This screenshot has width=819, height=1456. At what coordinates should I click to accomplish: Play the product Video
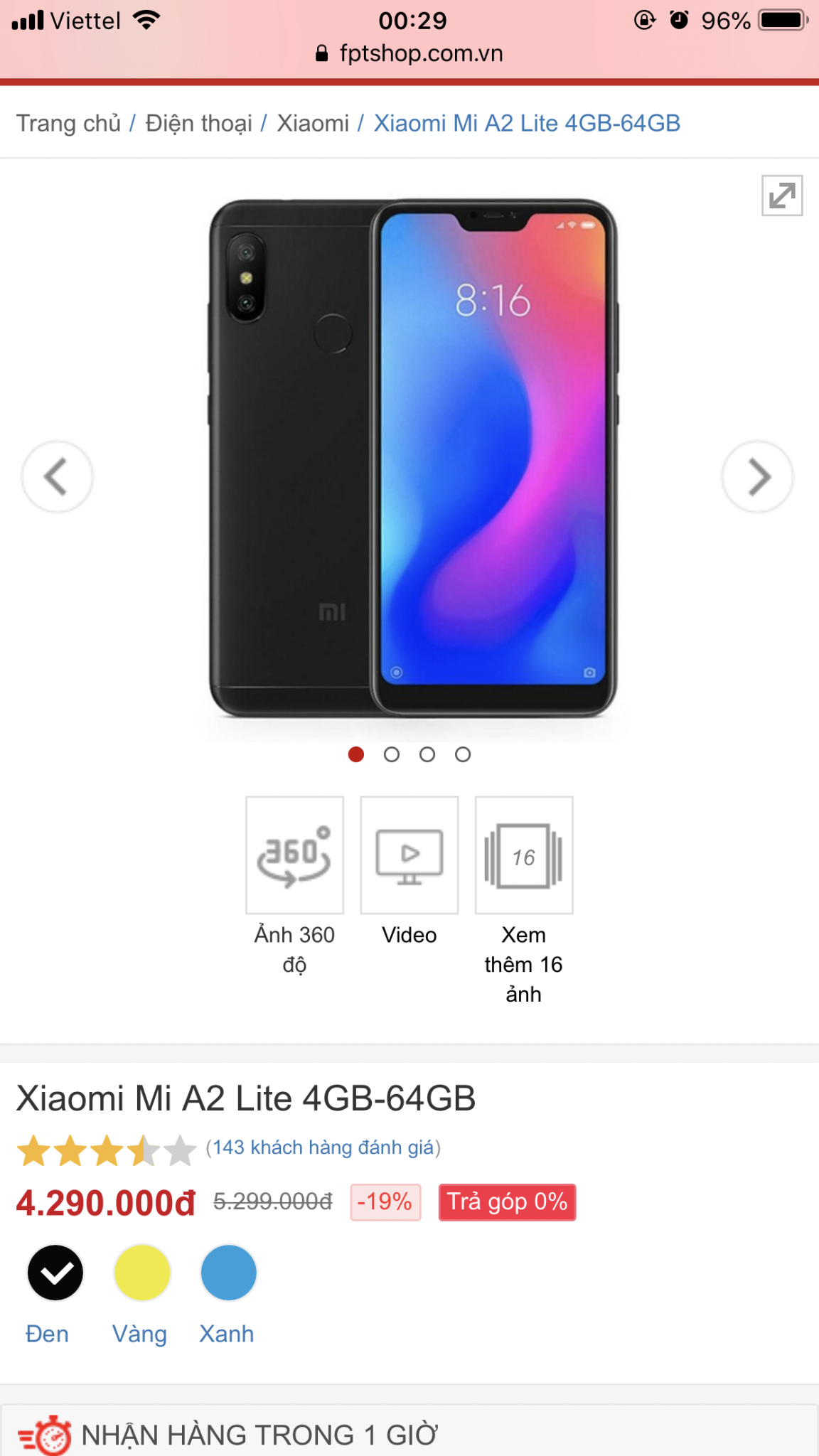point(409,855)
